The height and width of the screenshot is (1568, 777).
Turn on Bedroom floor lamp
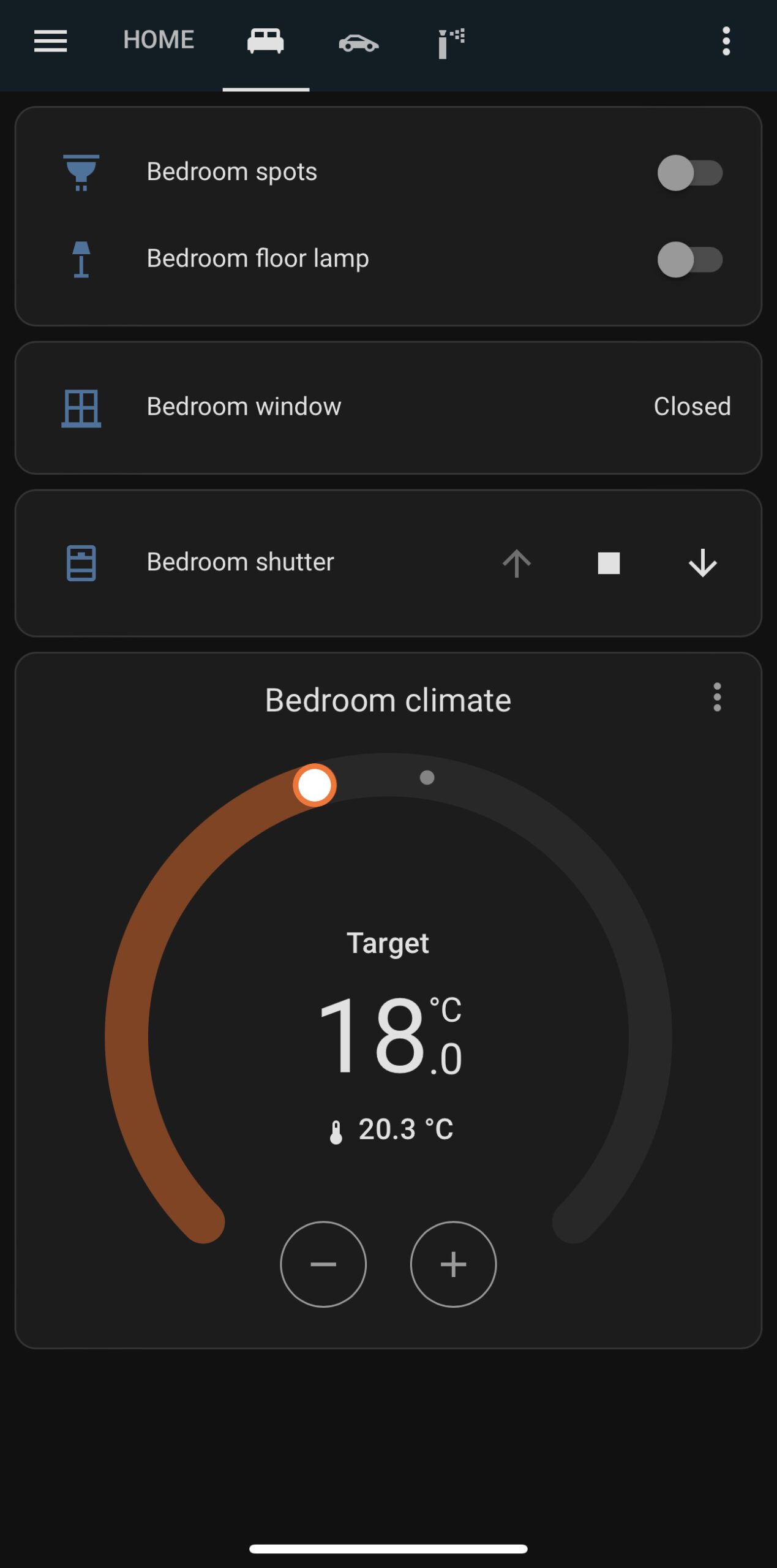coord(689,260)
